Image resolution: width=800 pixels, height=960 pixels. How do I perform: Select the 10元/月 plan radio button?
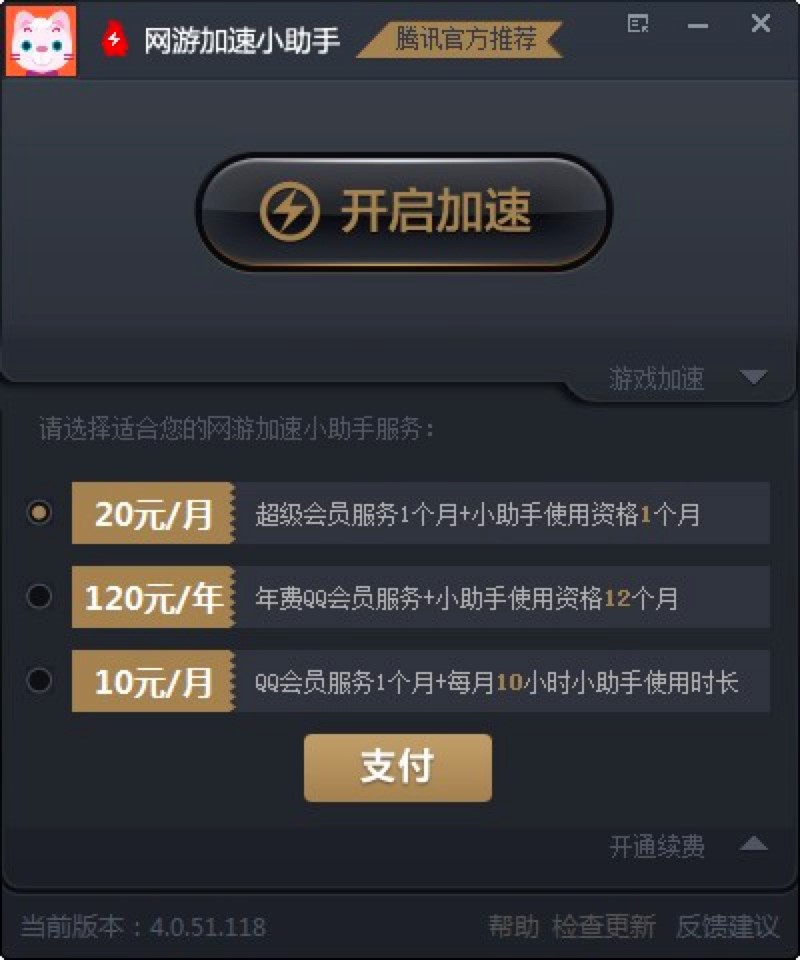[x=39, y=681]
